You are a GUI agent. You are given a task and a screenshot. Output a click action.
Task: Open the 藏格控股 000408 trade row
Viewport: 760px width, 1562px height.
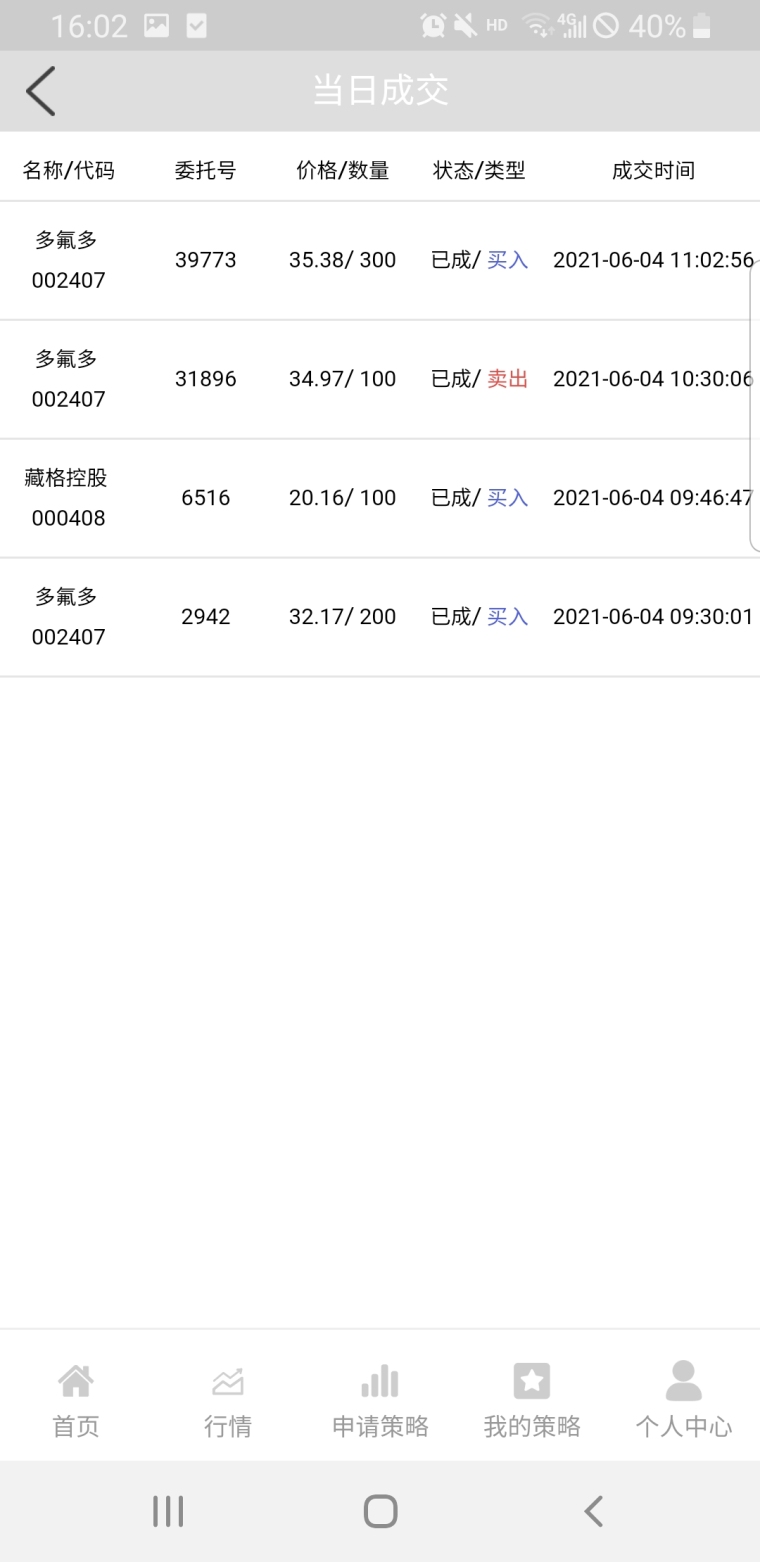coord(380,498)
